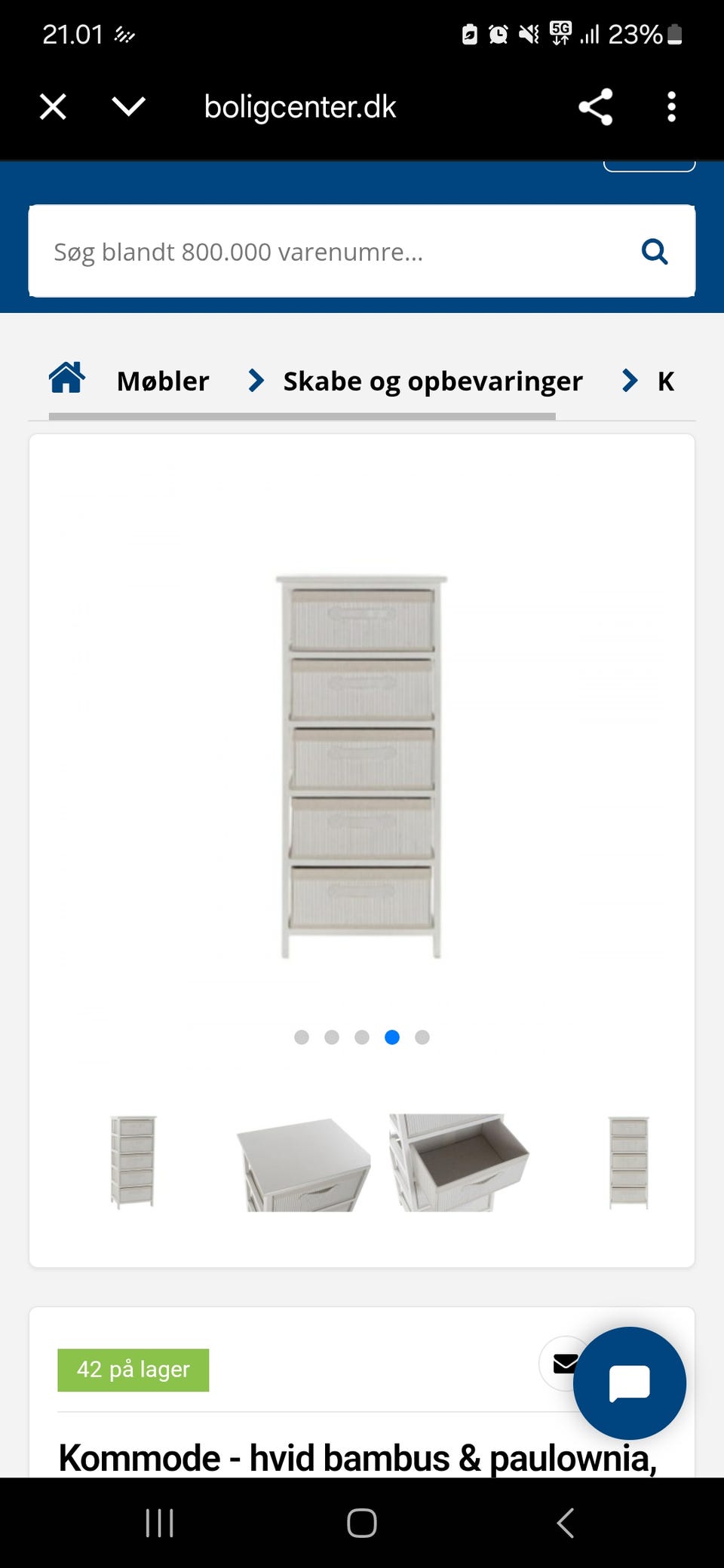
Task: Go to the home breadcrumb icon
Action: pyautogui.click(x=66, y=378)
